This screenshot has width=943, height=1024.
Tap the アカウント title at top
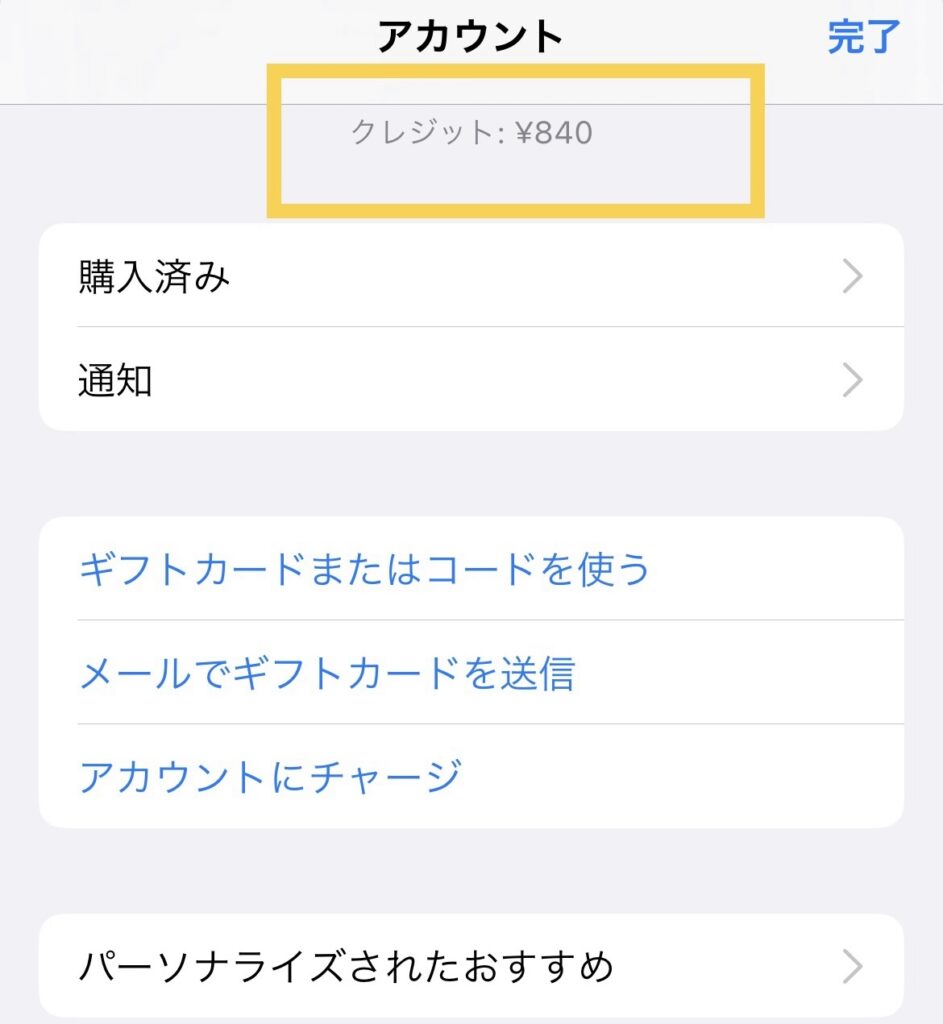click(x=470, y=36)
